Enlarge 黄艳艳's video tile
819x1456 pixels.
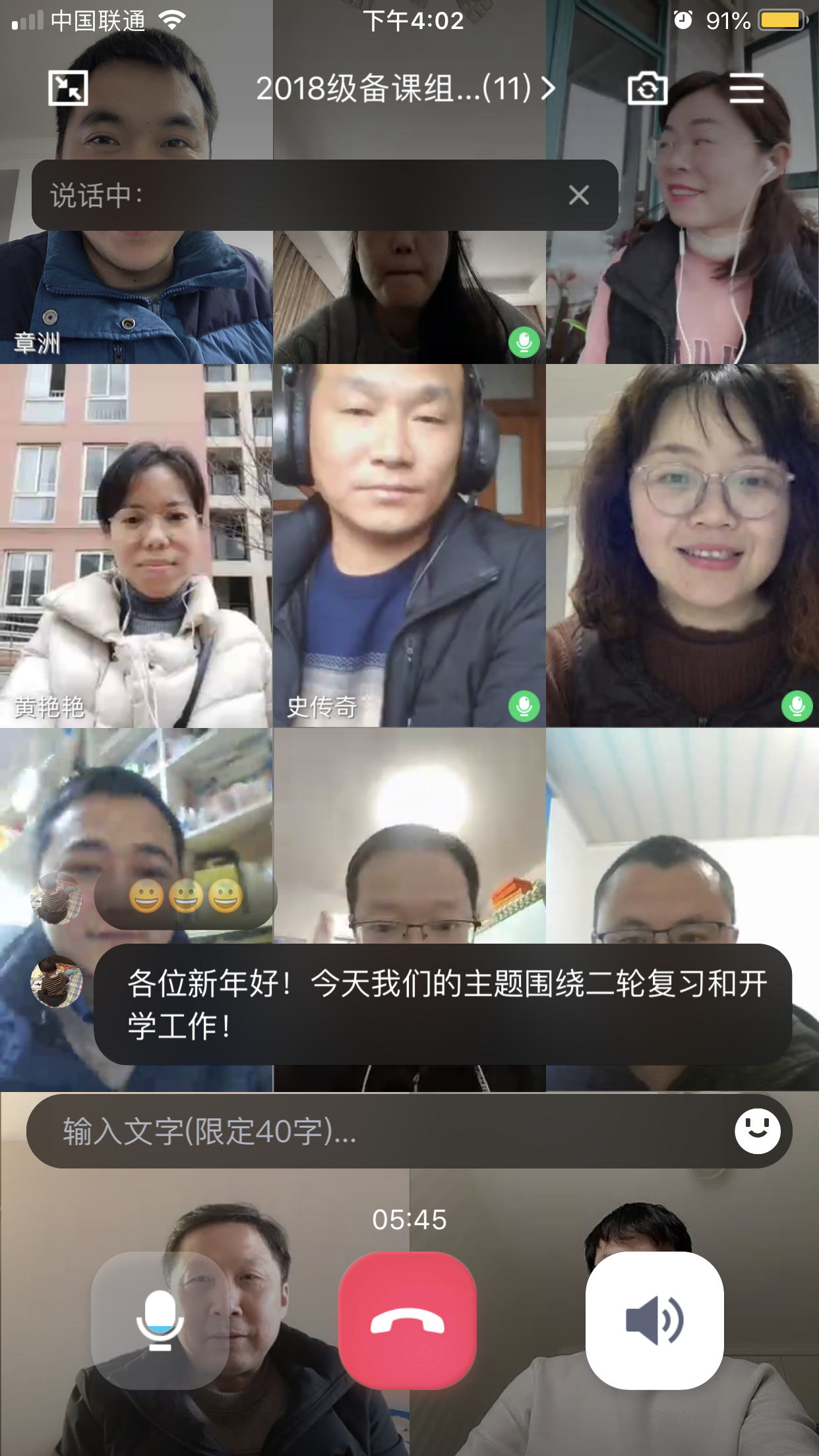(135, 547)
